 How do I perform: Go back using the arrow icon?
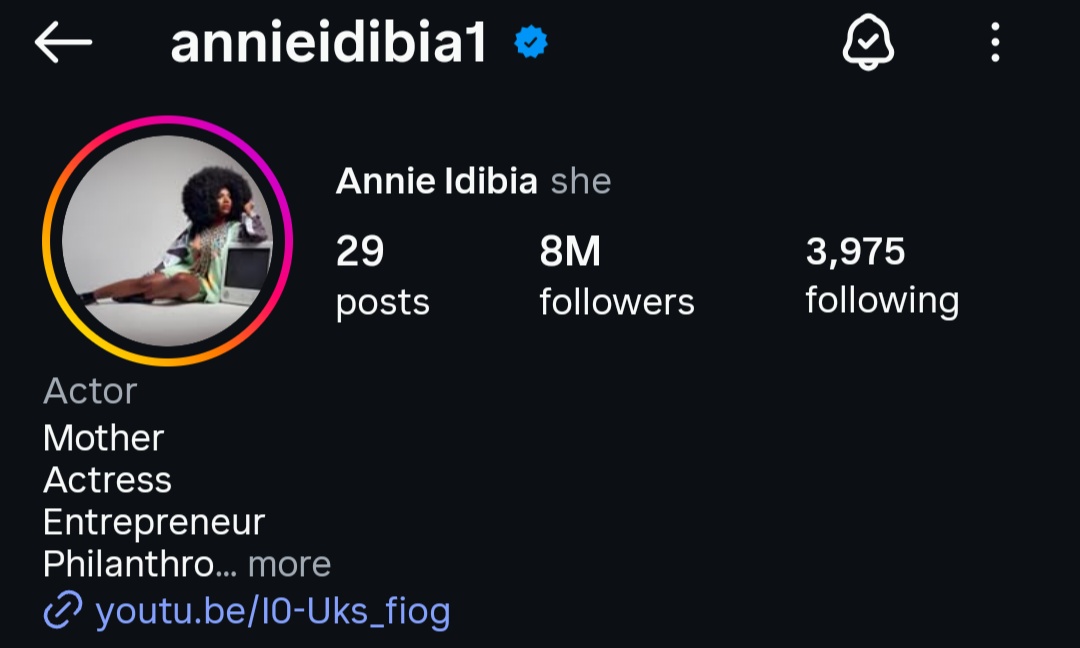(63, 43)
